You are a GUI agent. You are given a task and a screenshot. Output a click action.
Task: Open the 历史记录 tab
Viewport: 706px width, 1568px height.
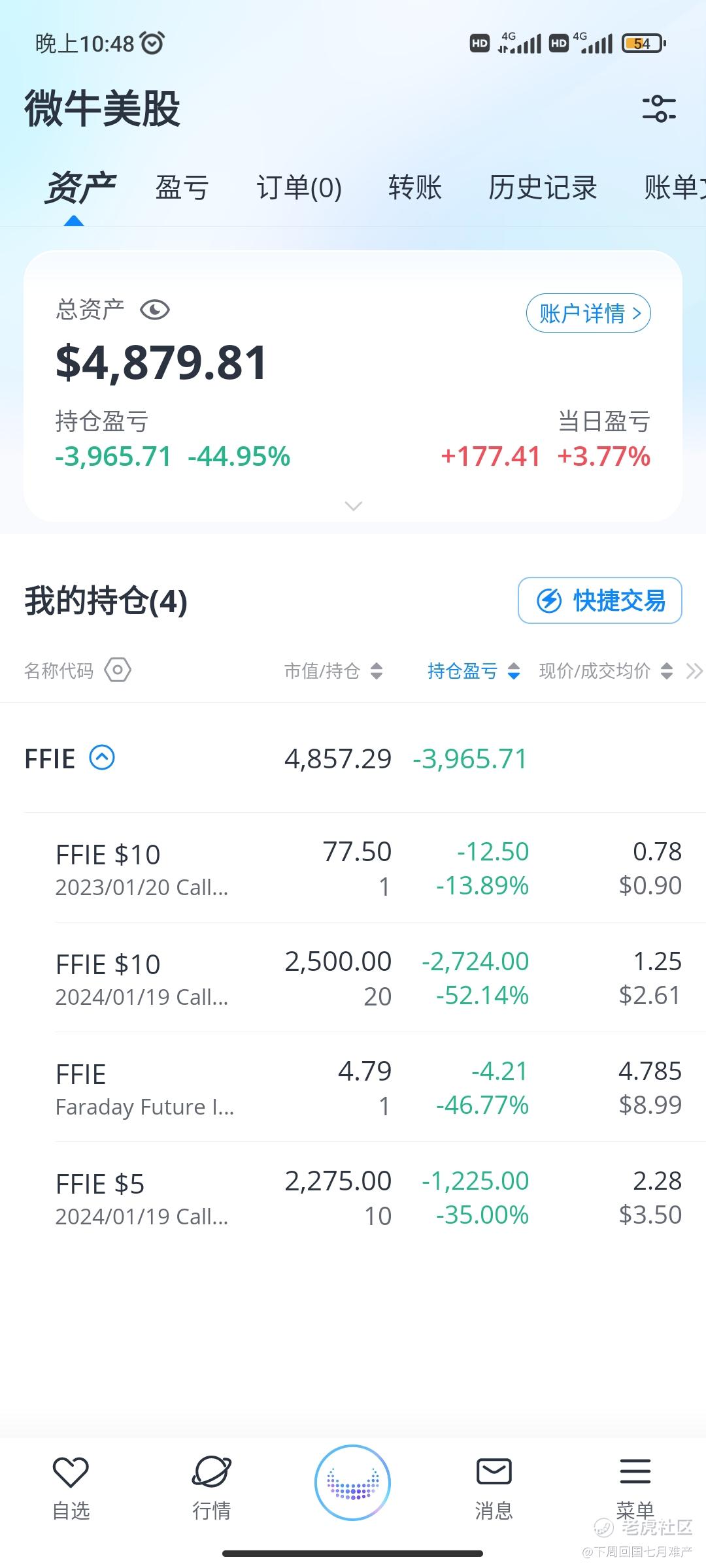[x=543, y=188]
